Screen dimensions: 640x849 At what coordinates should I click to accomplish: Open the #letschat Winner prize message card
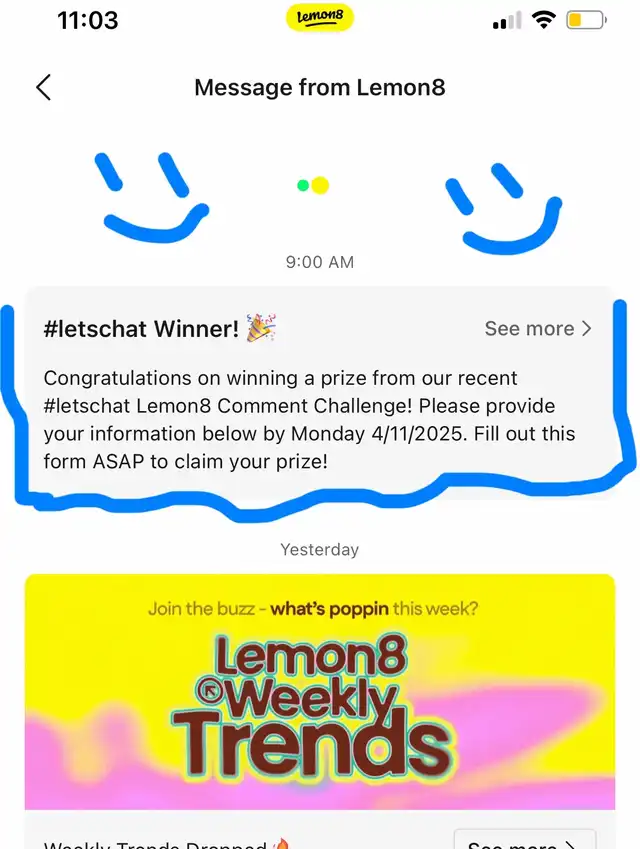[x=300, y=420]
